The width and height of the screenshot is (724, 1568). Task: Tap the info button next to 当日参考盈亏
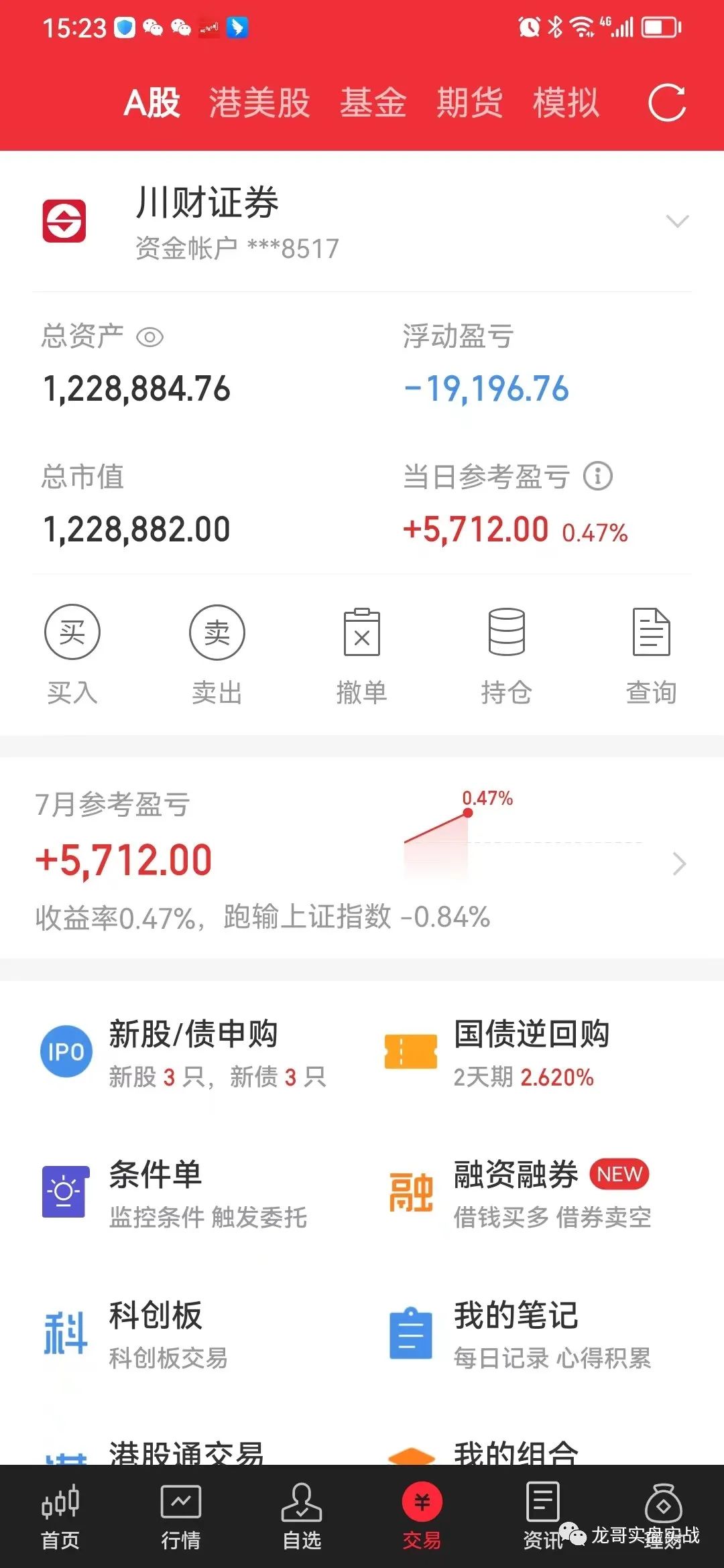(597, 477)
